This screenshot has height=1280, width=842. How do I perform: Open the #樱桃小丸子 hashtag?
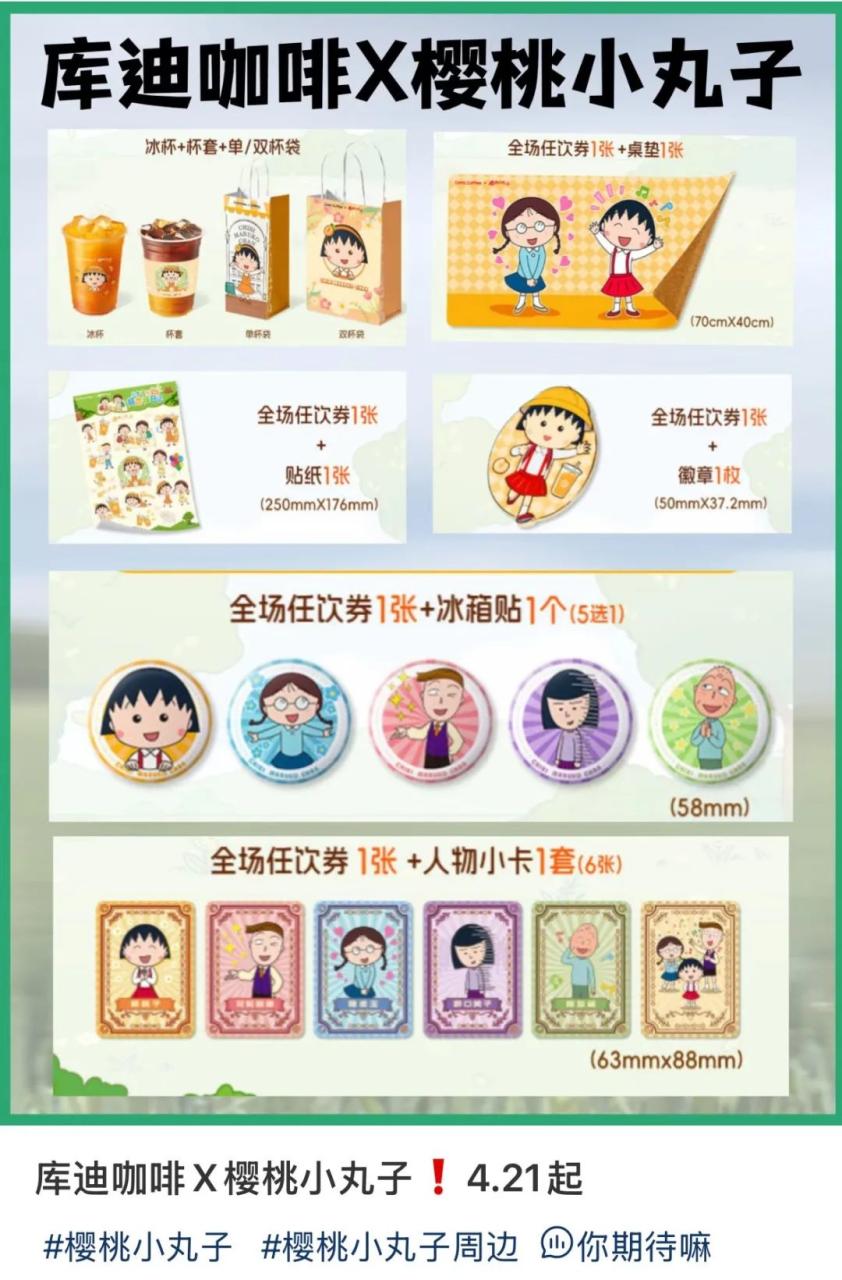[138, 1246]
